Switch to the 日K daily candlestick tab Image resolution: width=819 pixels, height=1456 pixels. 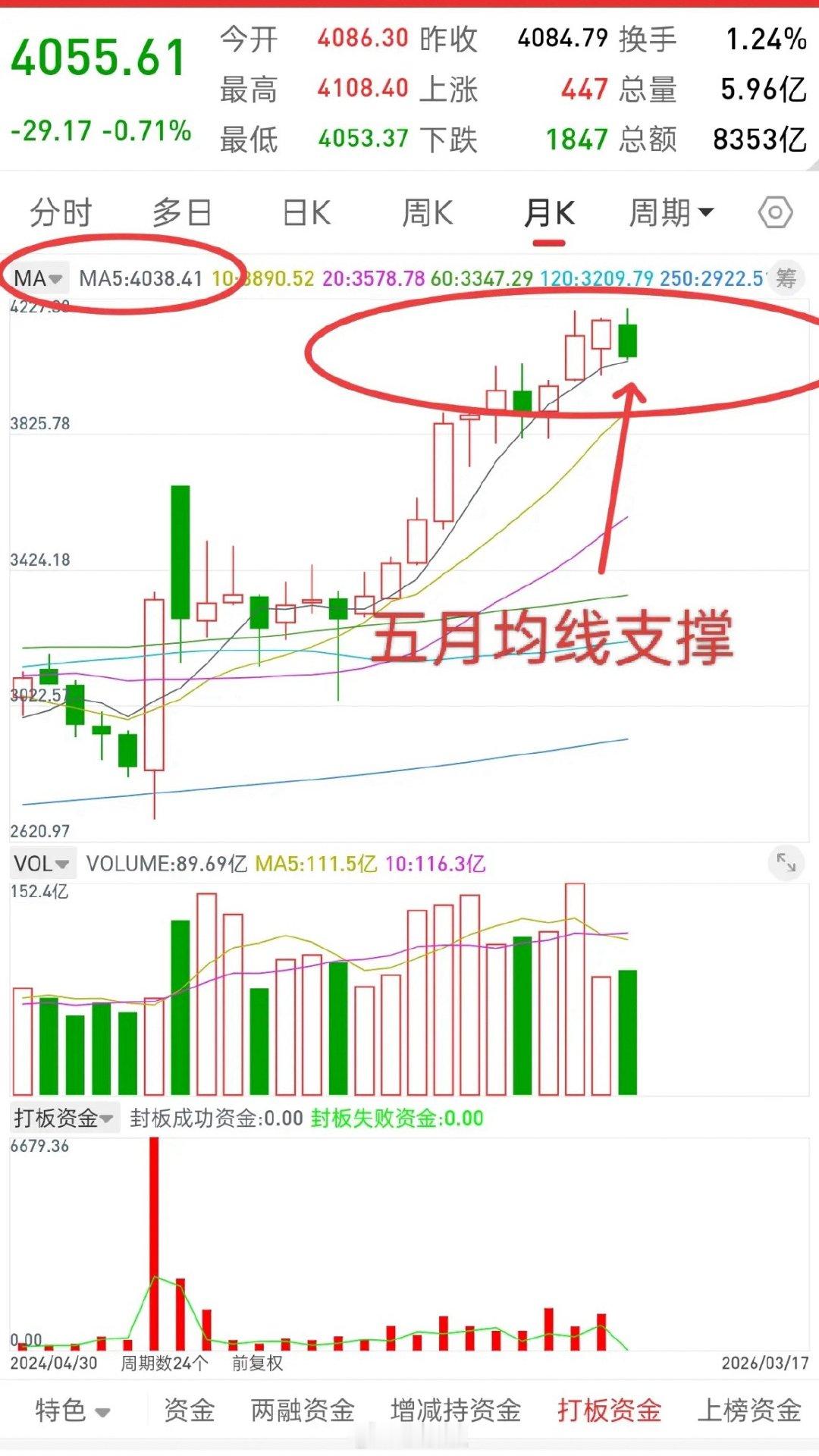pos(304,213)
